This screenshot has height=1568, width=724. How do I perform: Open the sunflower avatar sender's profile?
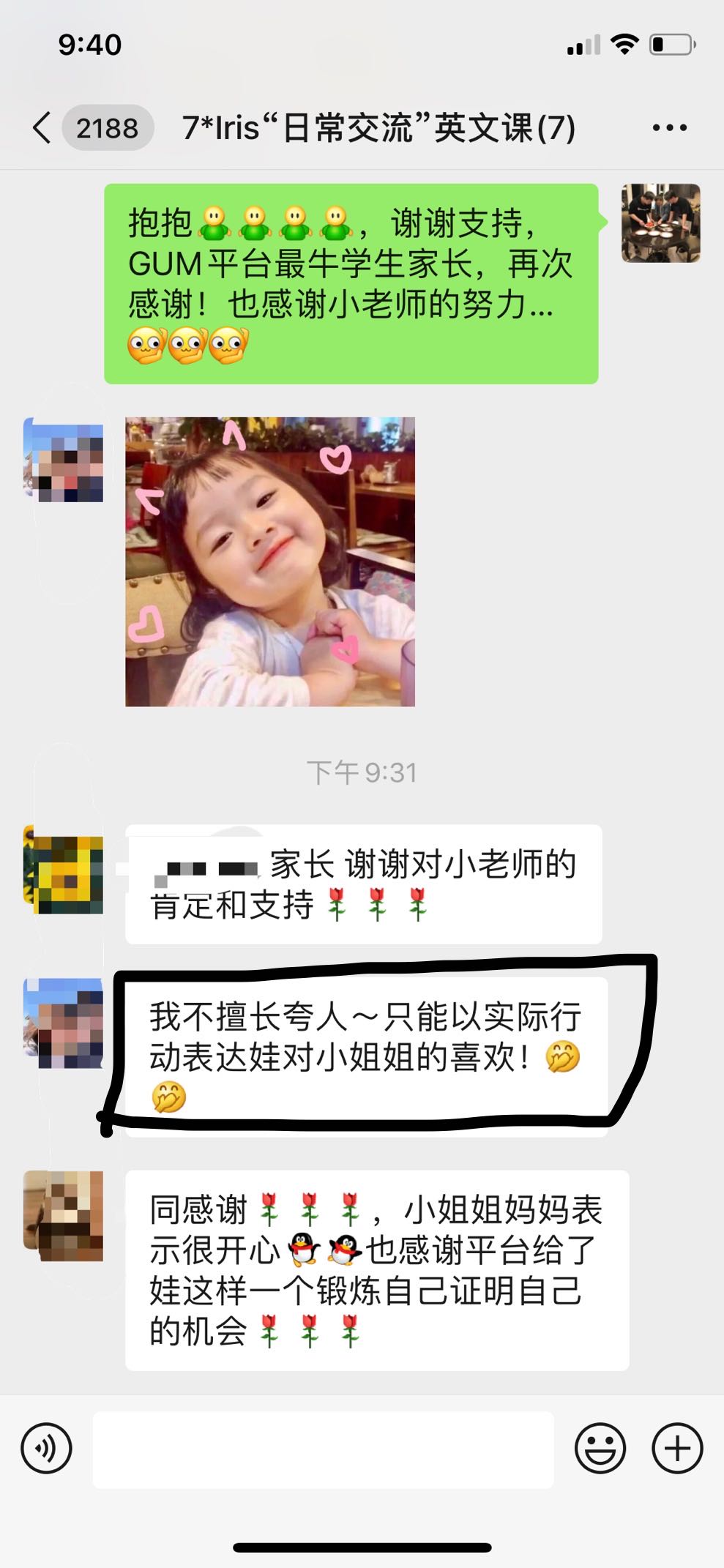(63, 870)
